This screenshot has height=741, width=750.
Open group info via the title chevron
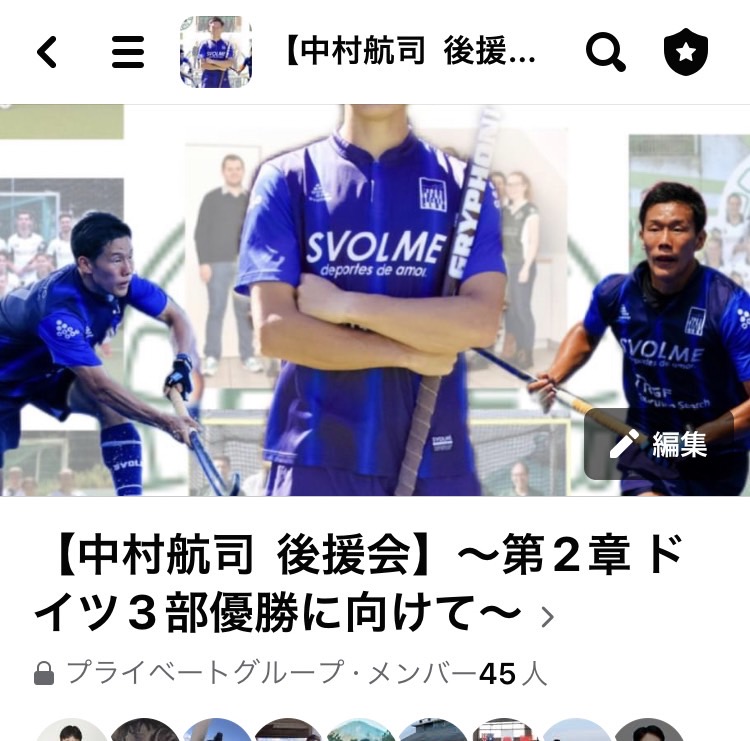547,617
